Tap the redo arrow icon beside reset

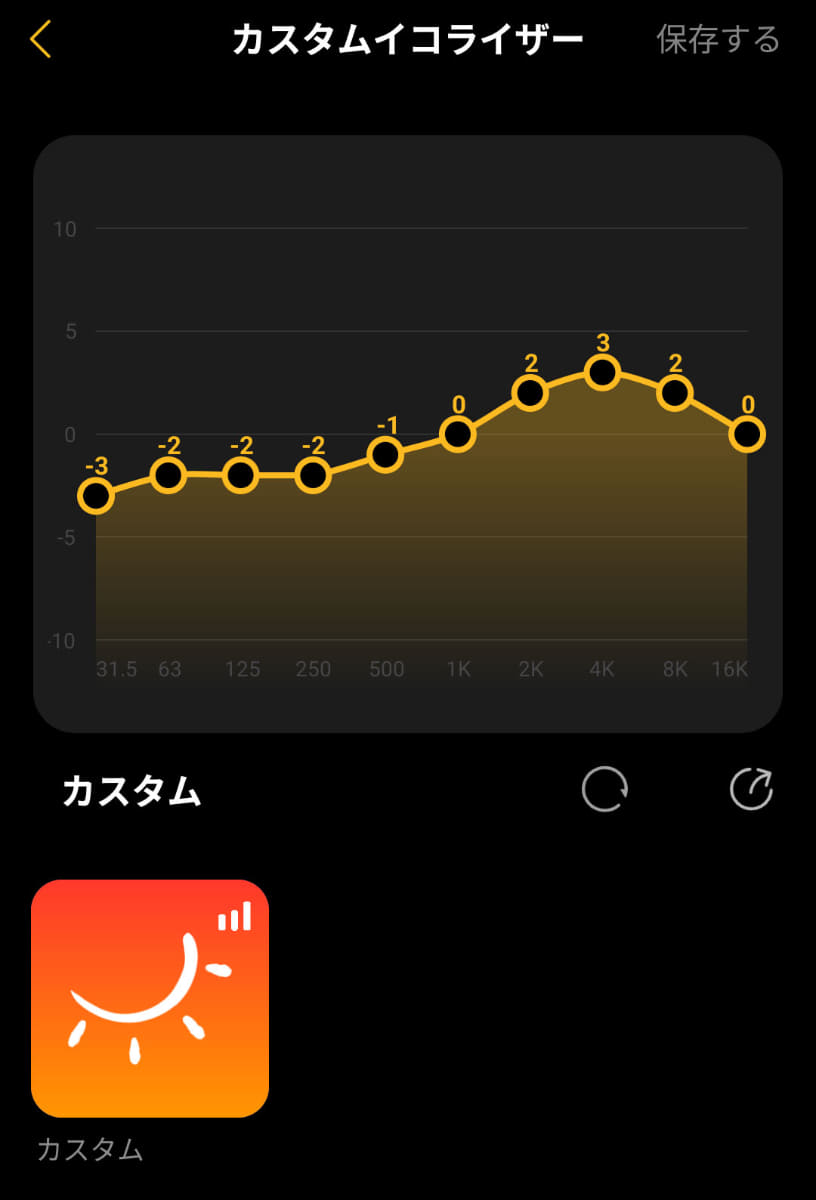pos(749,787)
